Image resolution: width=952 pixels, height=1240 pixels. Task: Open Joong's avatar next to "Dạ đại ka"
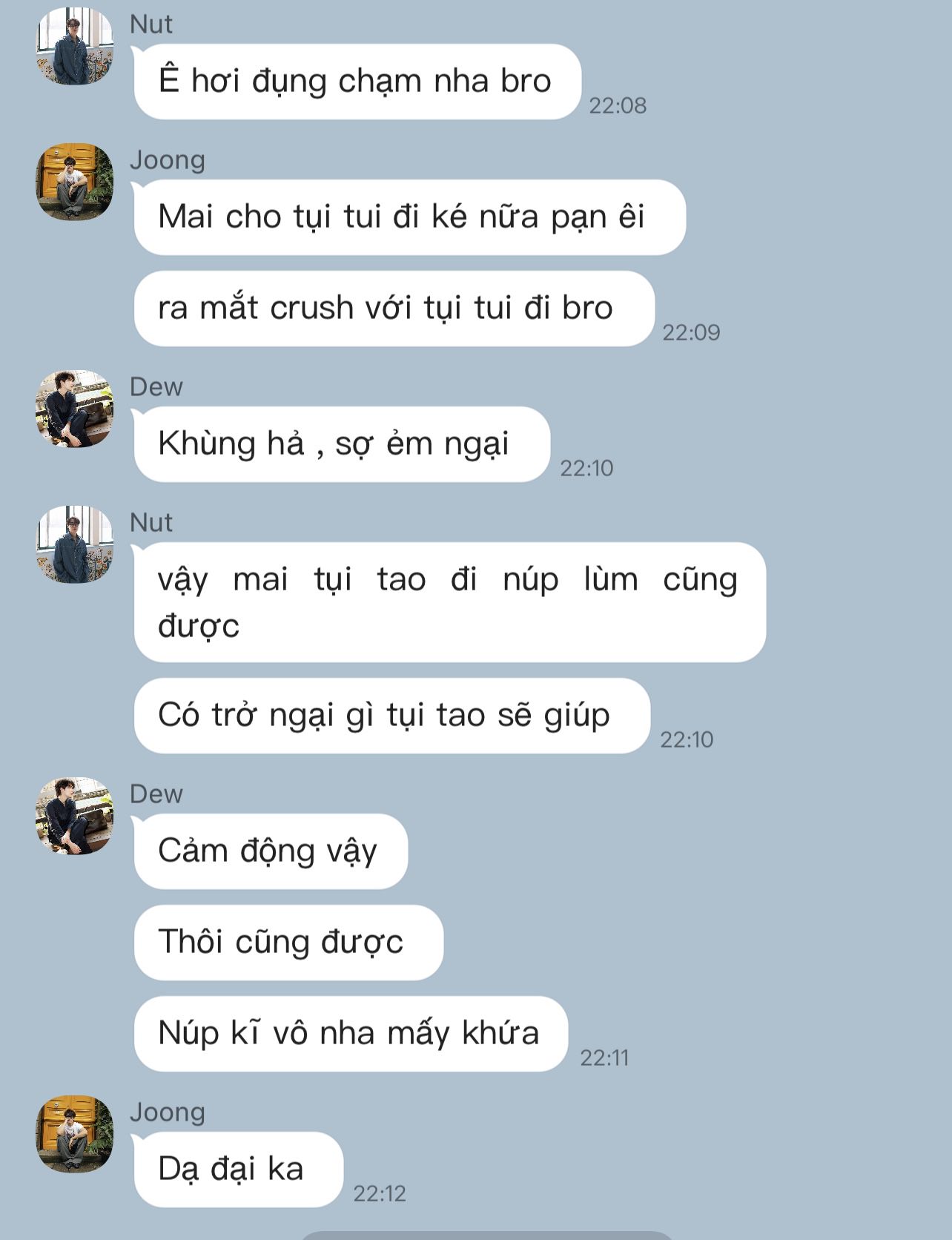pos(75,1134)
